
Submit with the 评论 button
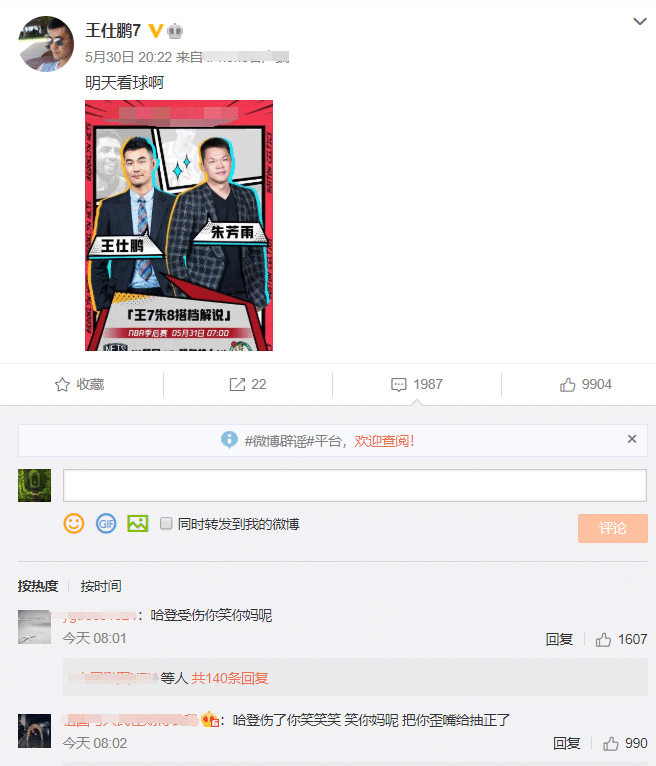pos(612,528)
